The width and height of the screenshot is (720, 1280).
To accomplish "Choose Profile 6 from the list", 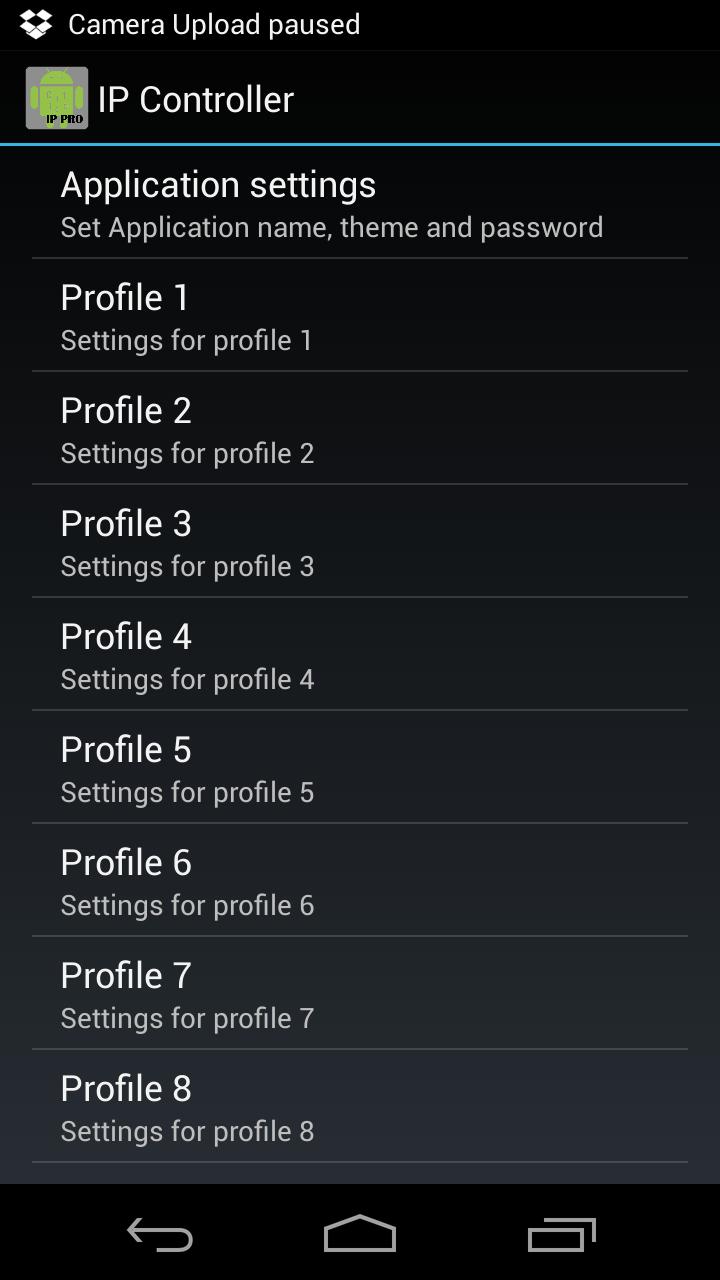I will click(360, 881).
